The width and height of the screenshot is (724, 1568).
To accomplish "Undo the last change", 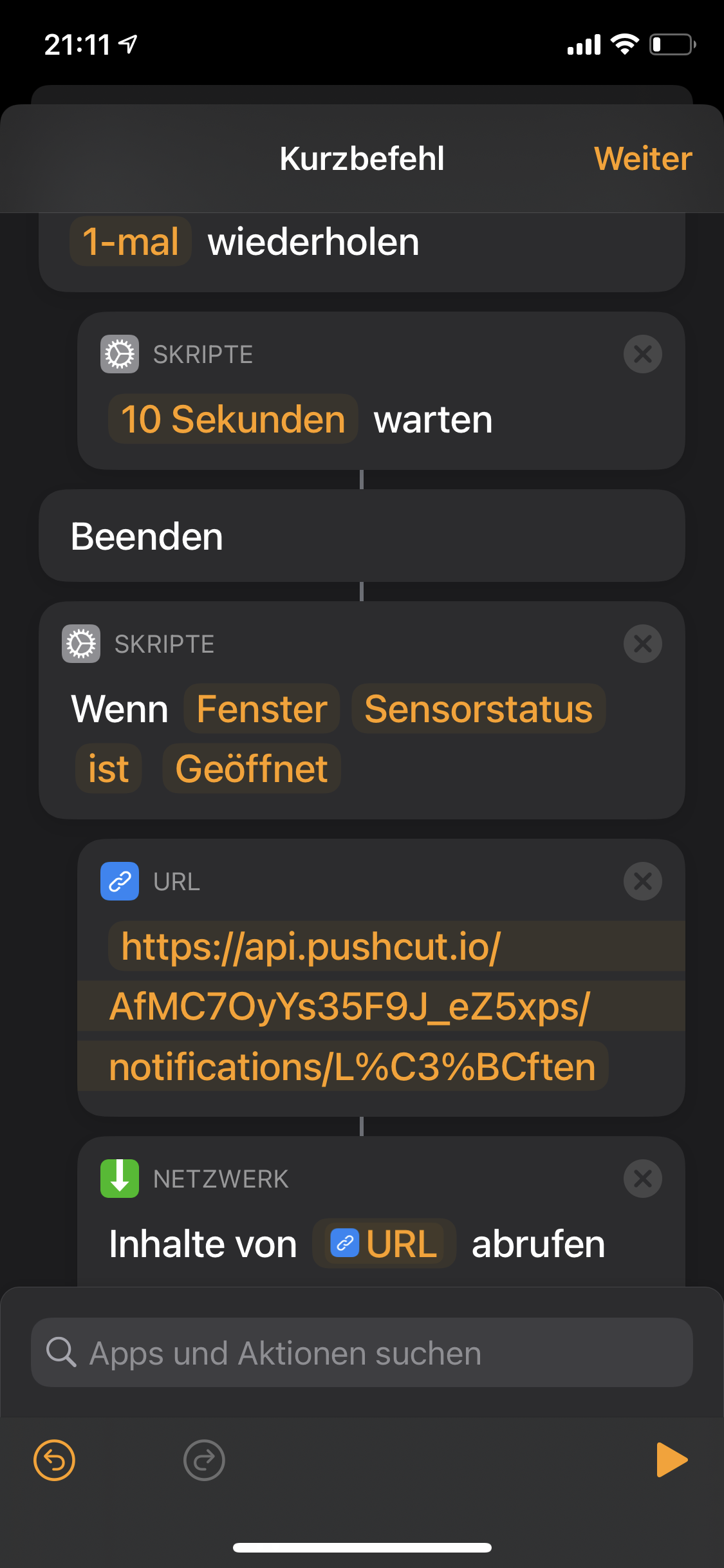I will [54, 1460].
